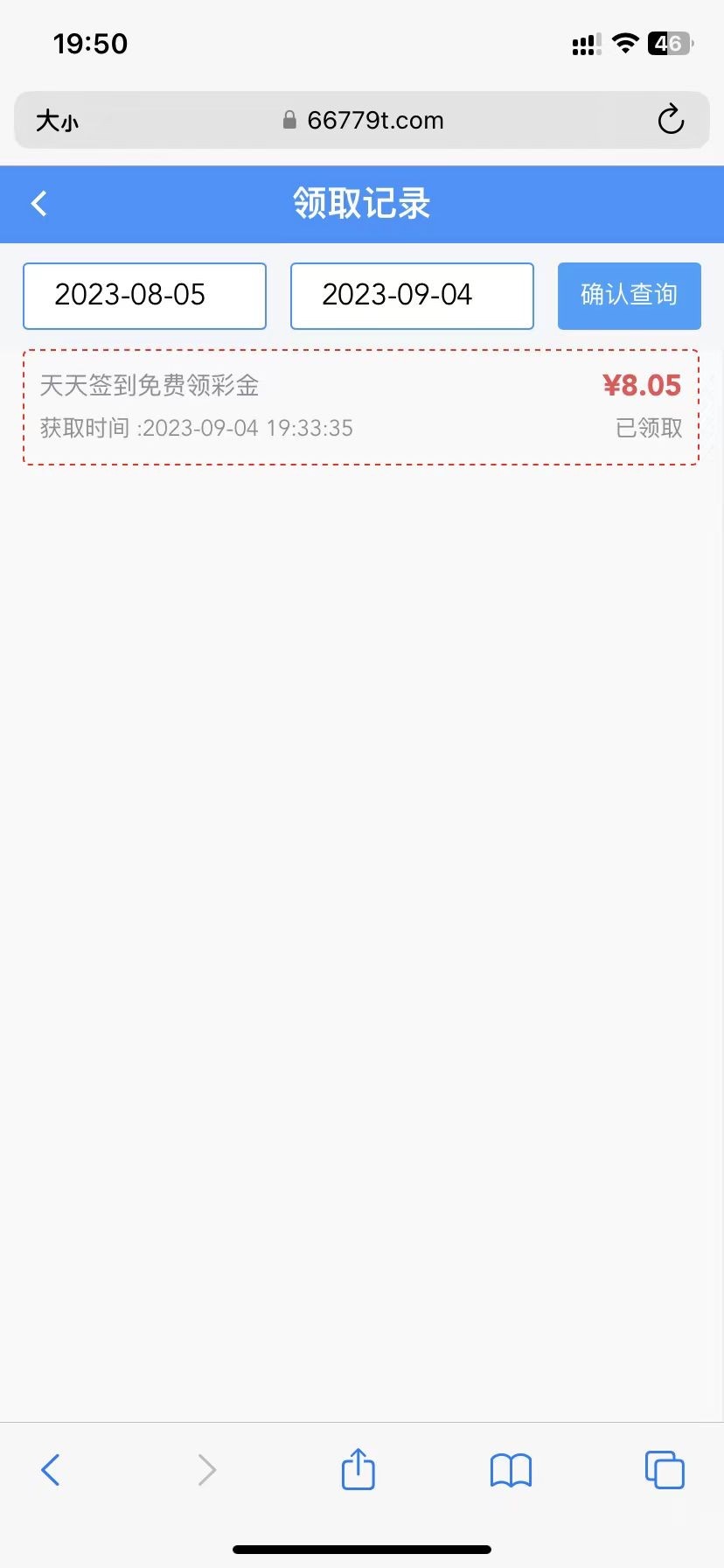Reload the page in Safari
Screen dimensions: 724x1568
pos(671,120)
